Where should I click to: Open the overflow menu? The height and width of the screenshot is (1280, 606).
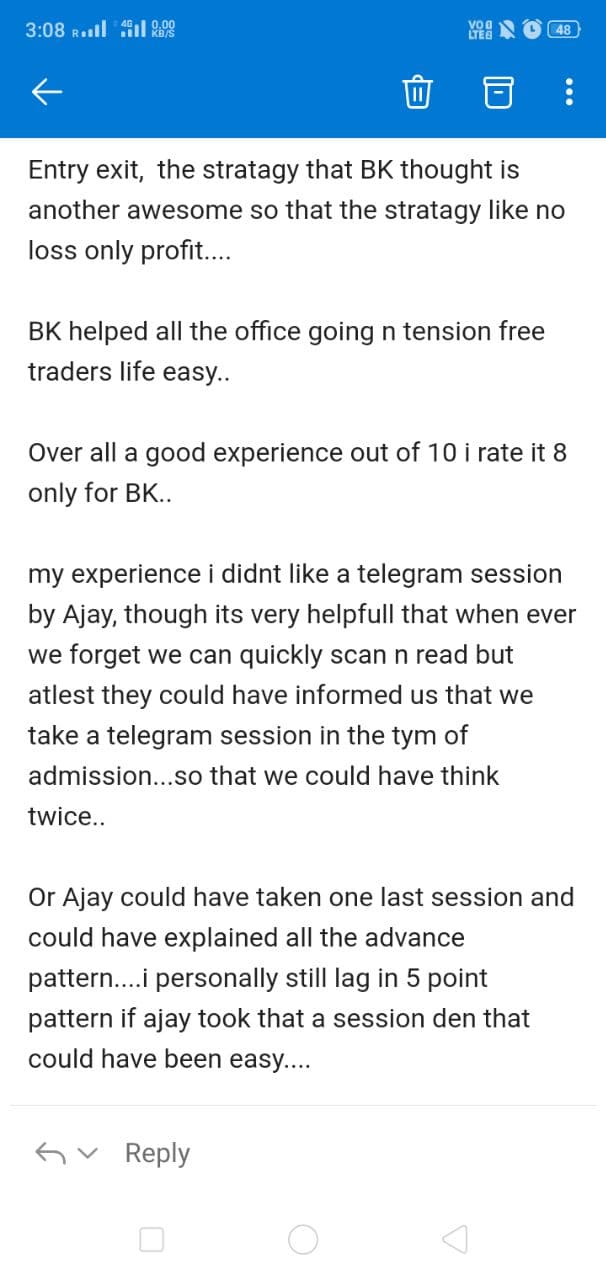[569, 93]
